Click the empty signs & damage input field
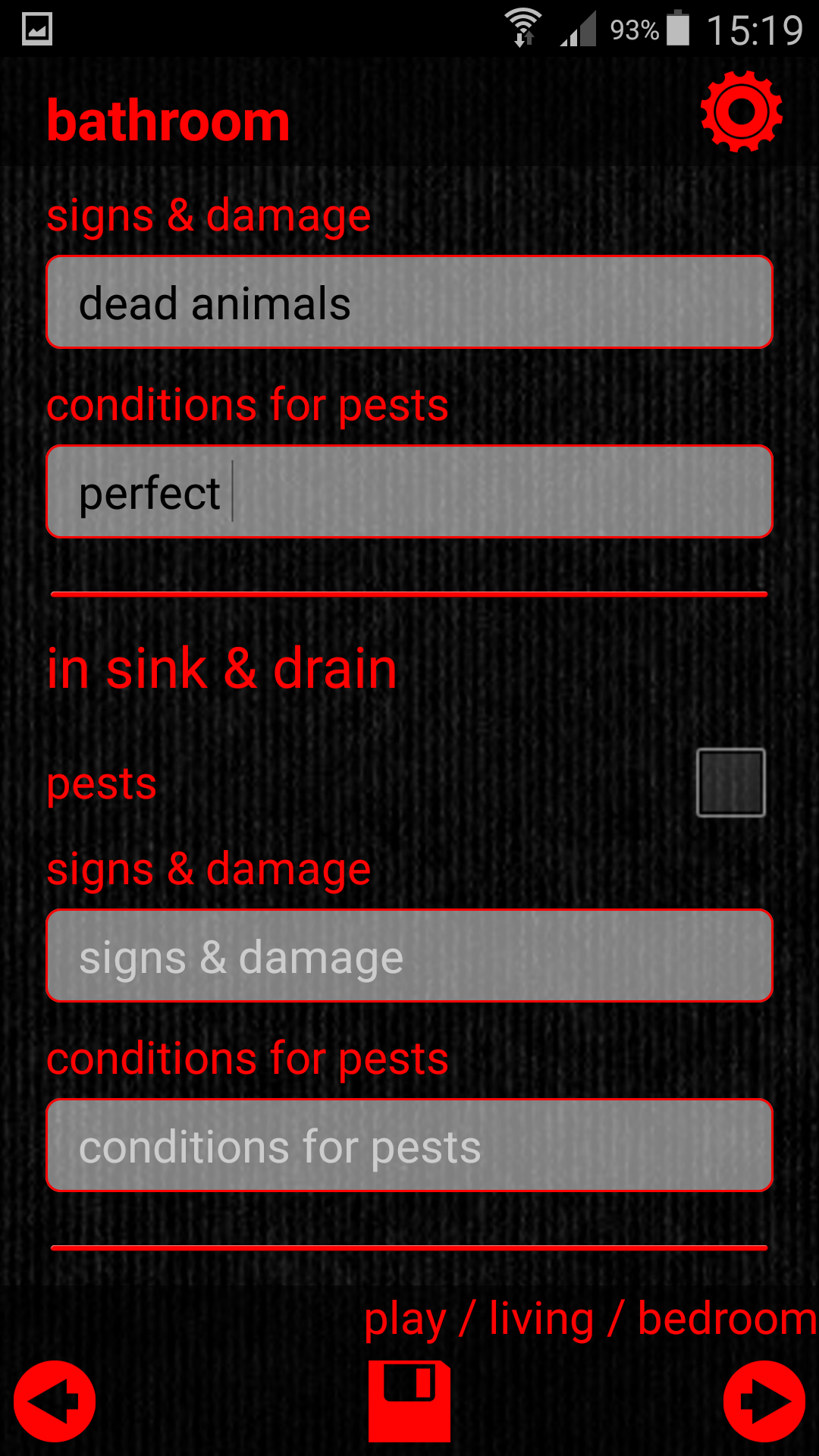The image size is (819, 1456). (x=409, y=955)
